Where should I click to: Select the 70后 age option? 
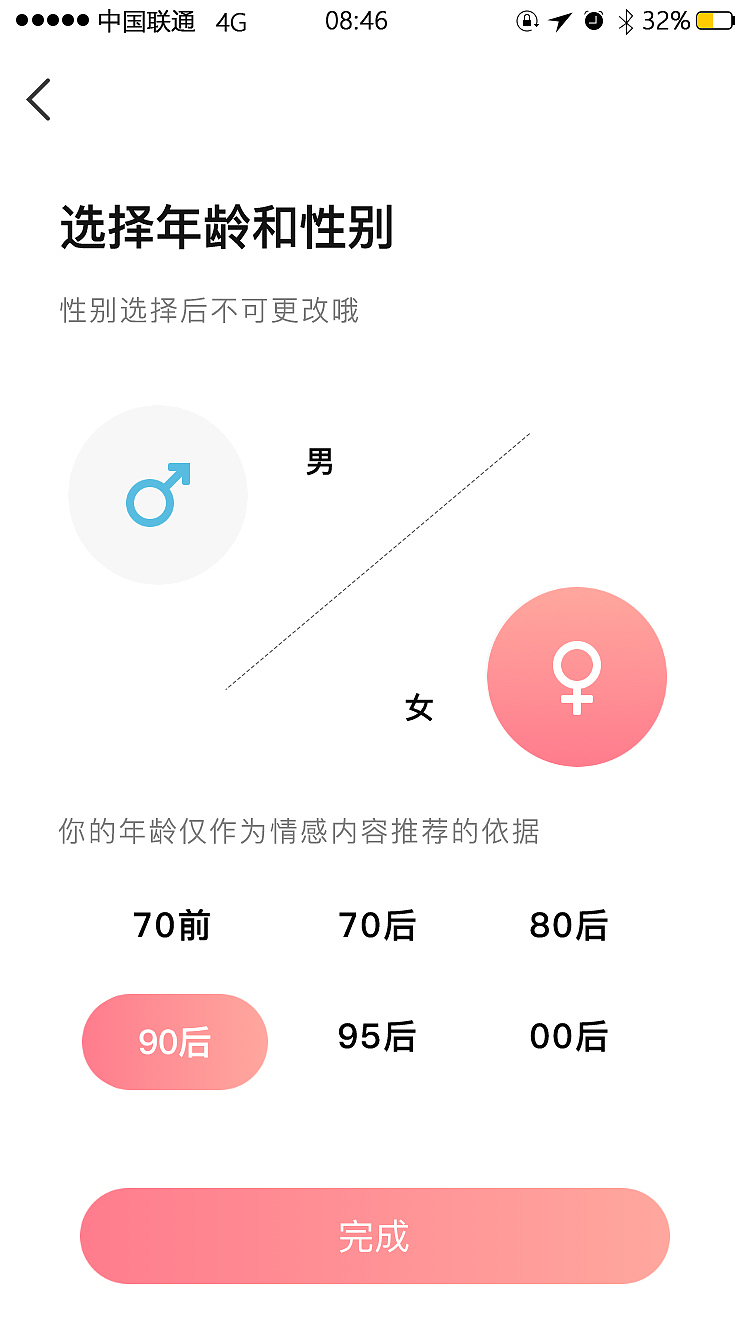375,925
